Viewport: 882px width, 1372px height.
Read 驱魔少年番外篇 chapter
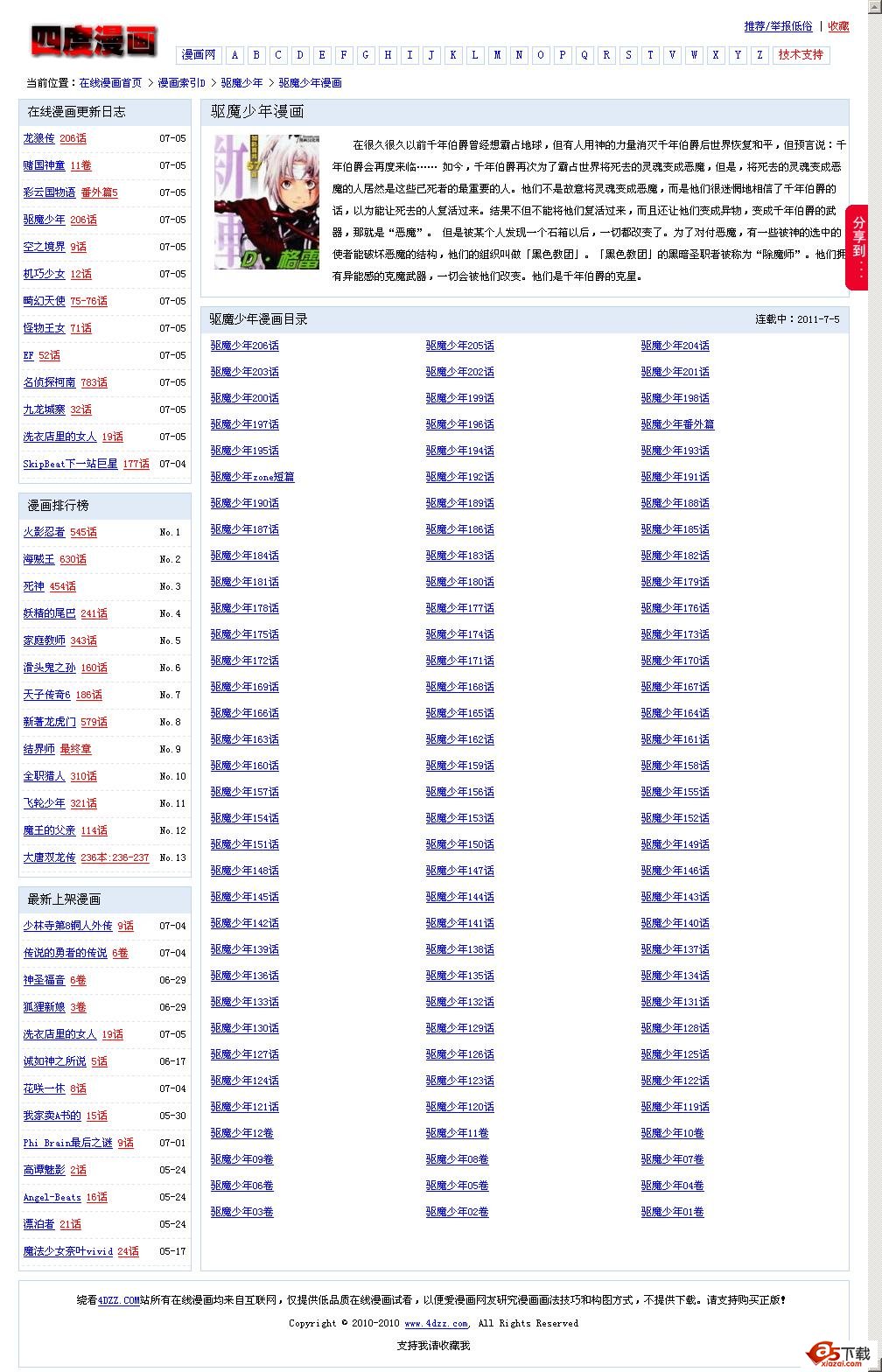click(677, 424)
